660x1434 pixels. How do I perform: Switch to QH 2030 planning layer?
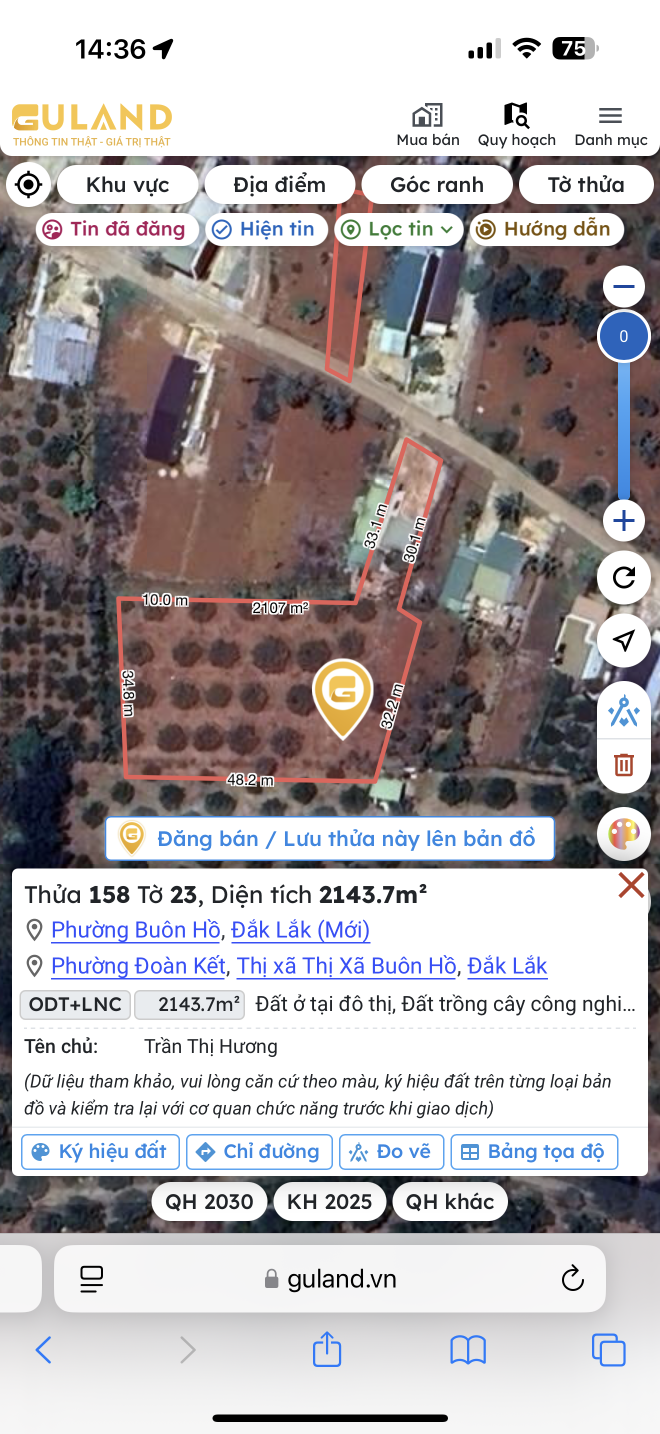210,1202
